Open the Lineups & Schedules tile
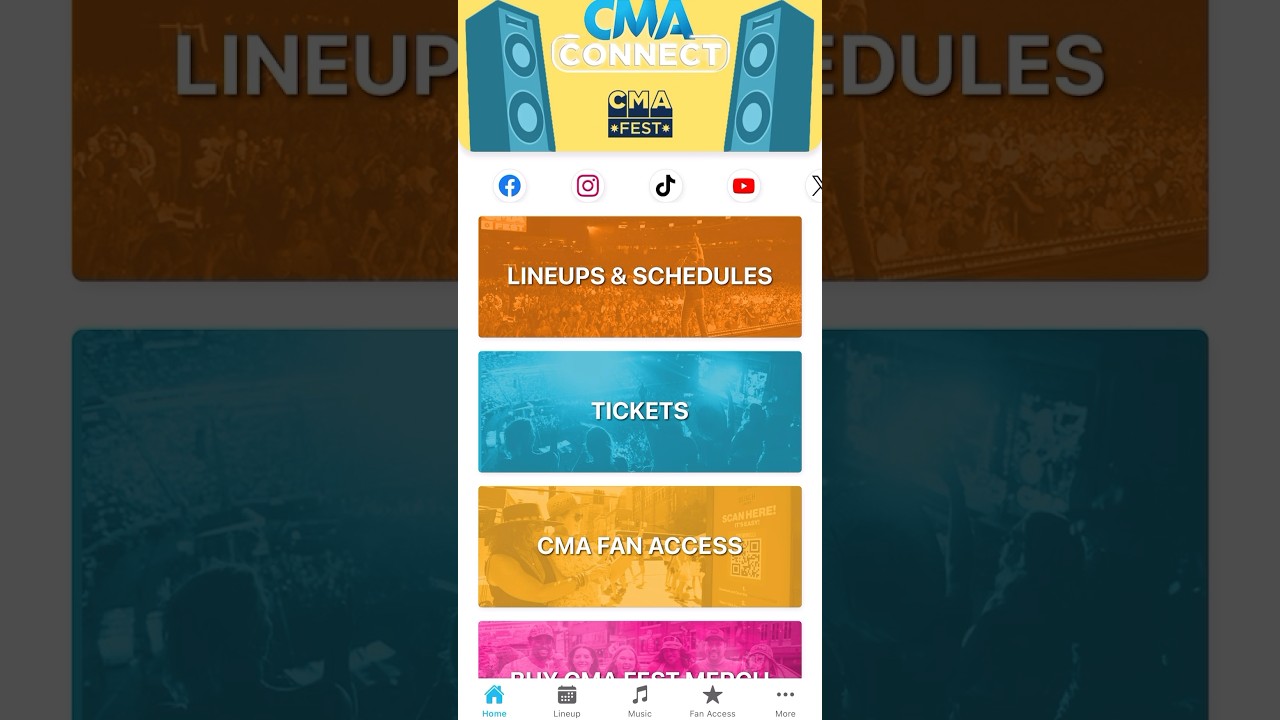The image size is (1280, 720). click(x=640, y=277)
